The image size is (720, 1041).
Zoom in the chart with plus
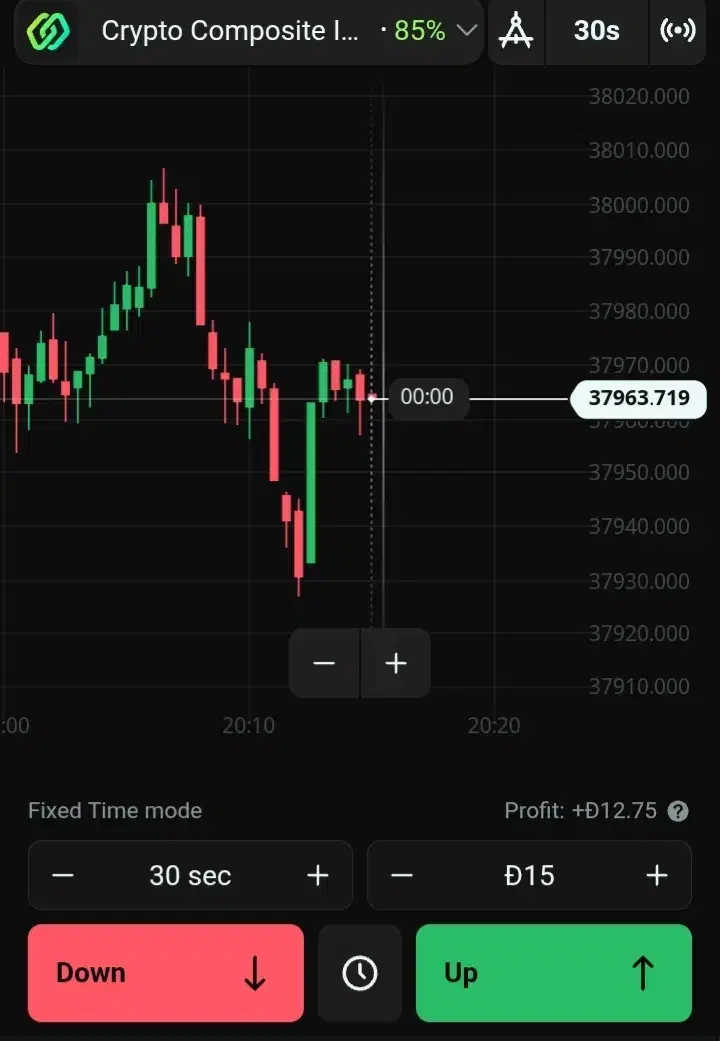[396, 663]
